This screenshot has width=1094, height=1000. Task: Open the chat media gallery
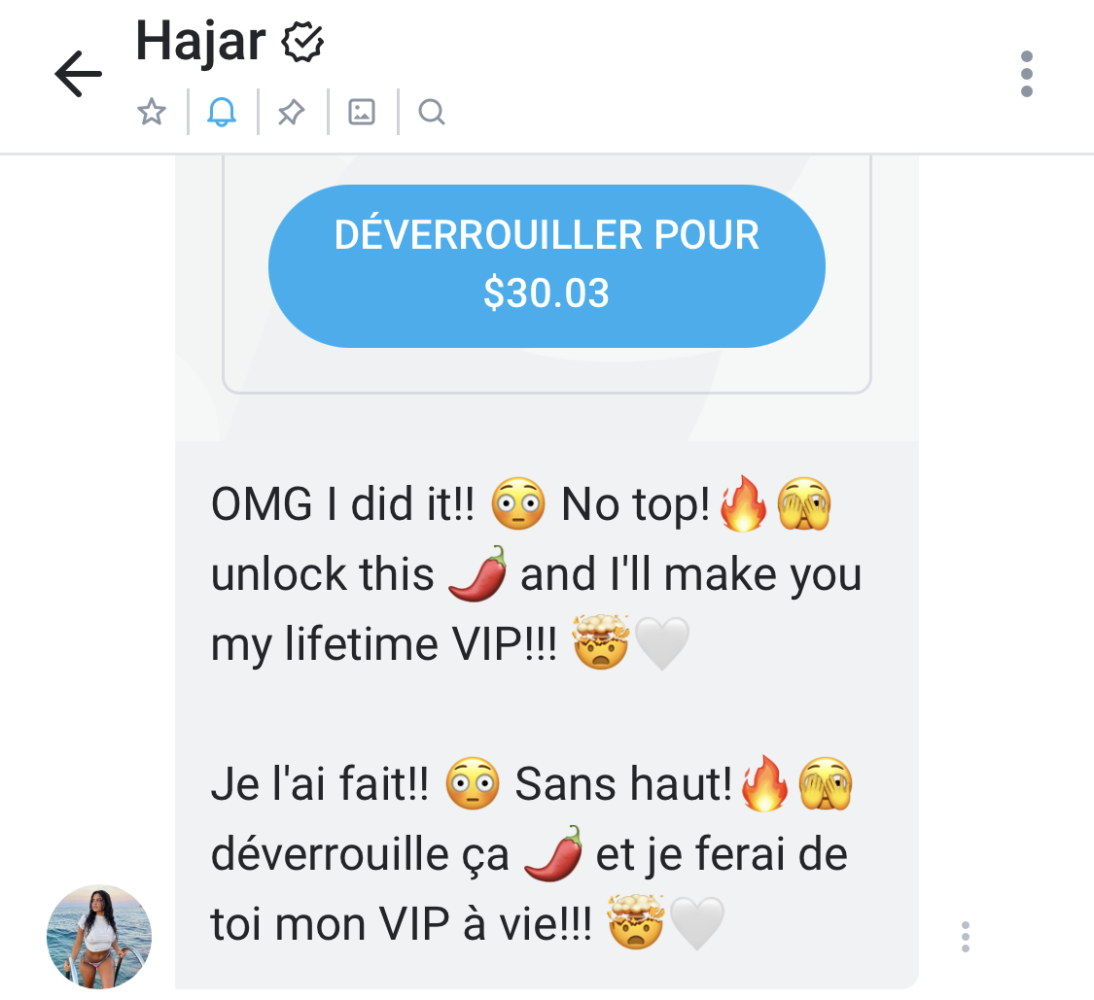pyautogui.click(x=361, y=112)
